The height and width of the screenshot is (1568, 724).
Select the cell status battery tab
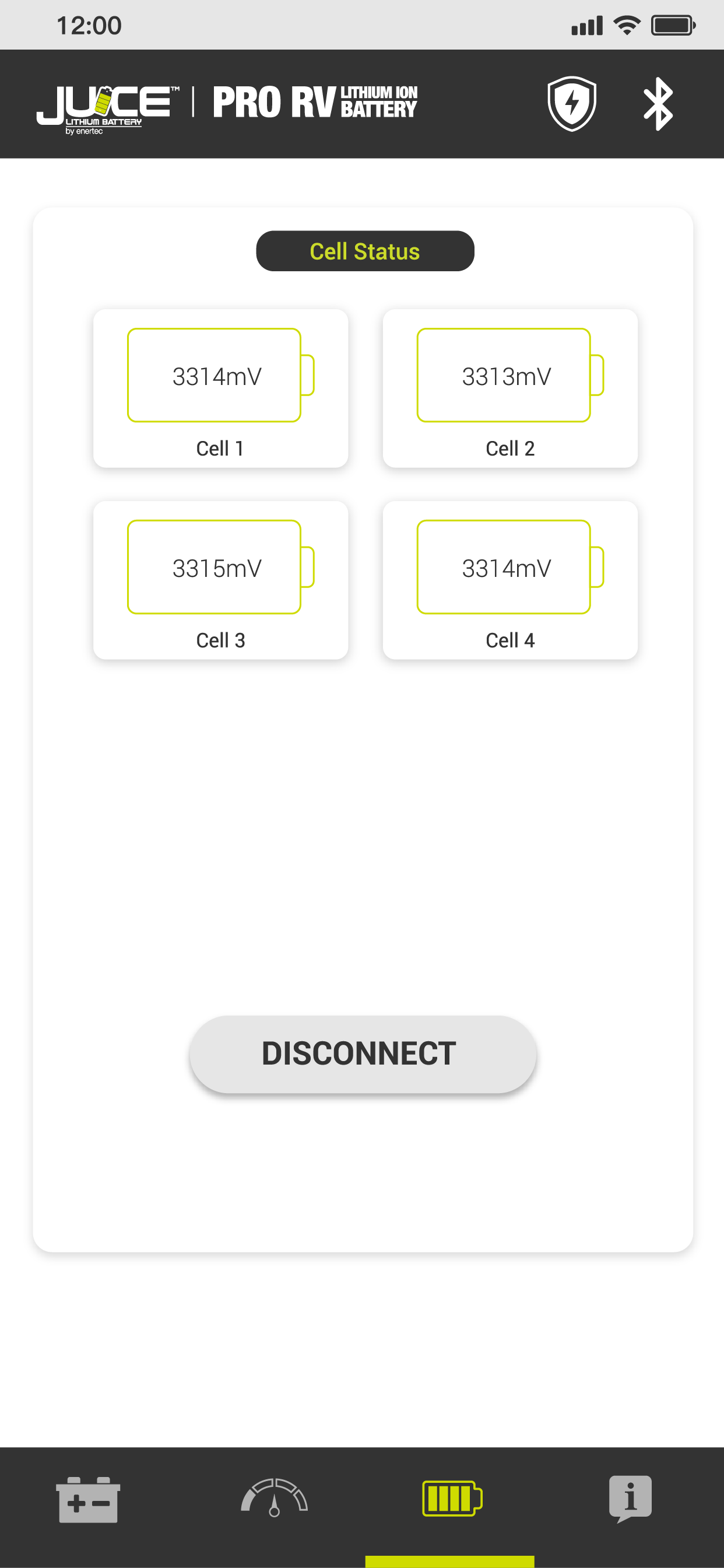452,1498
